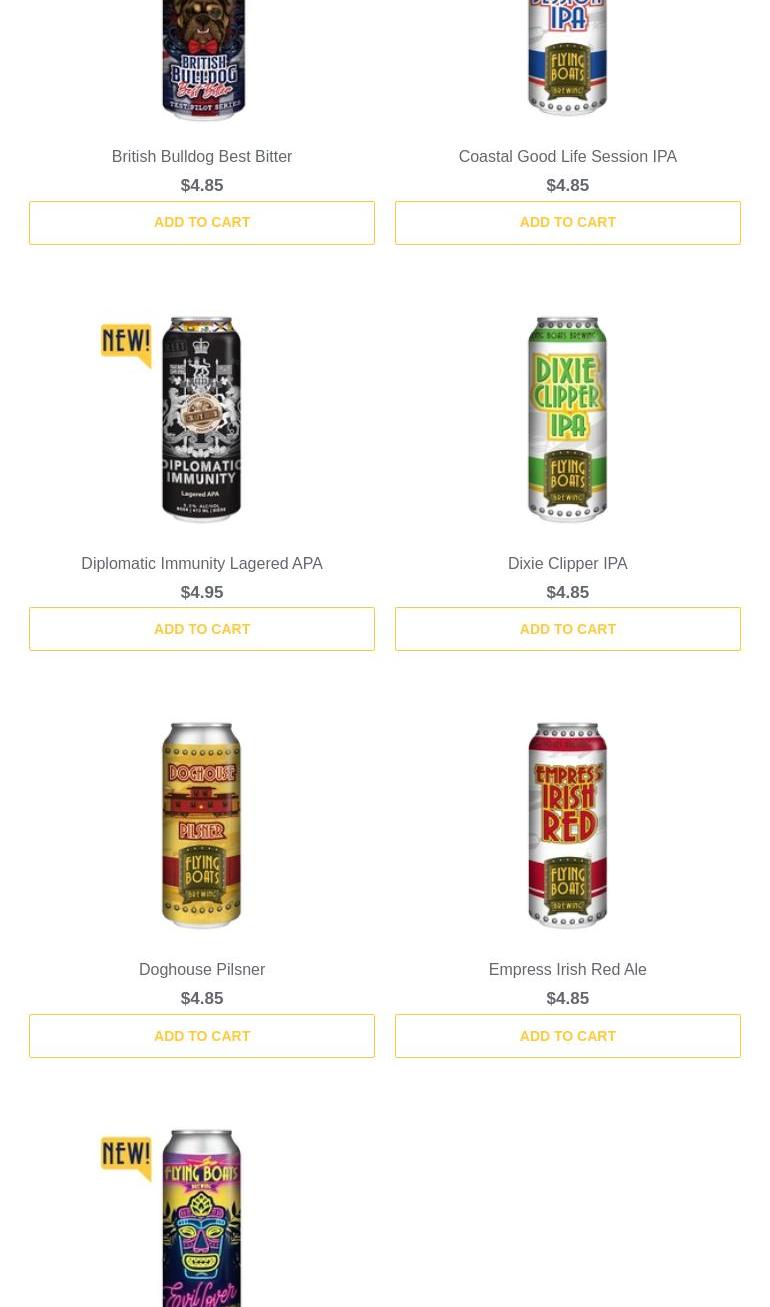View the Doghouse Pilsner product image
Screen dimensions: 770x1307
click(202, 826)
